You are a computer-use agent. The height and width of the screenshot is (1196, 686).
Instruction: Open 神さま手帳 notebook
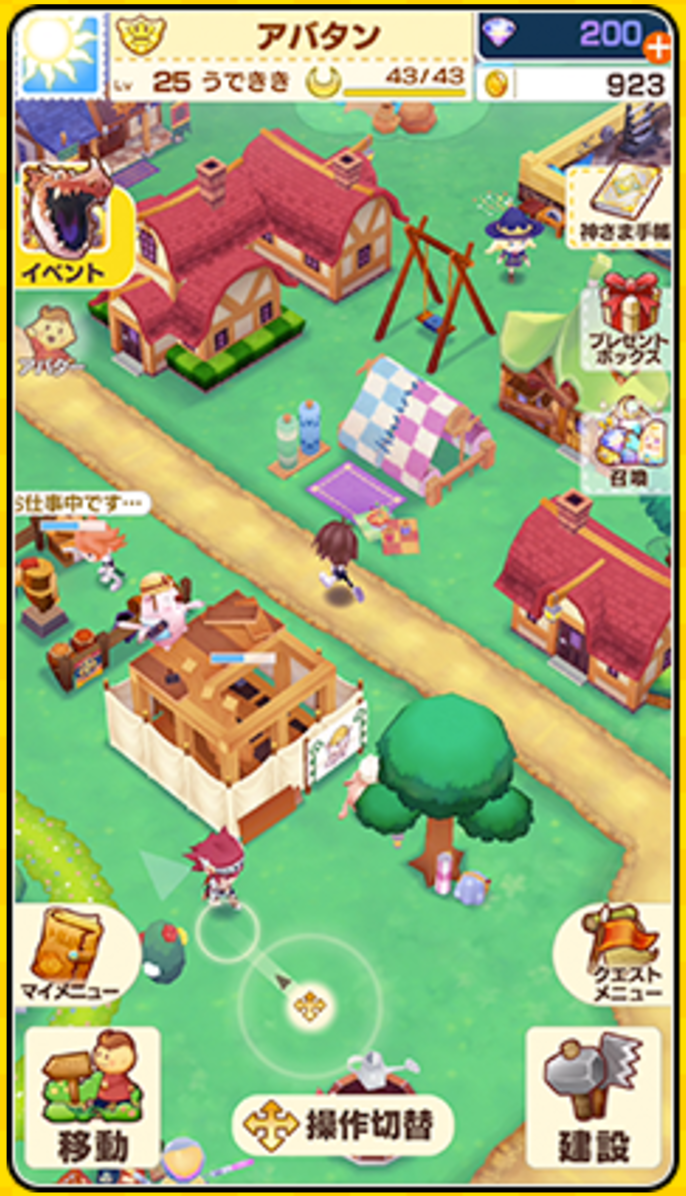click(618, 205)
